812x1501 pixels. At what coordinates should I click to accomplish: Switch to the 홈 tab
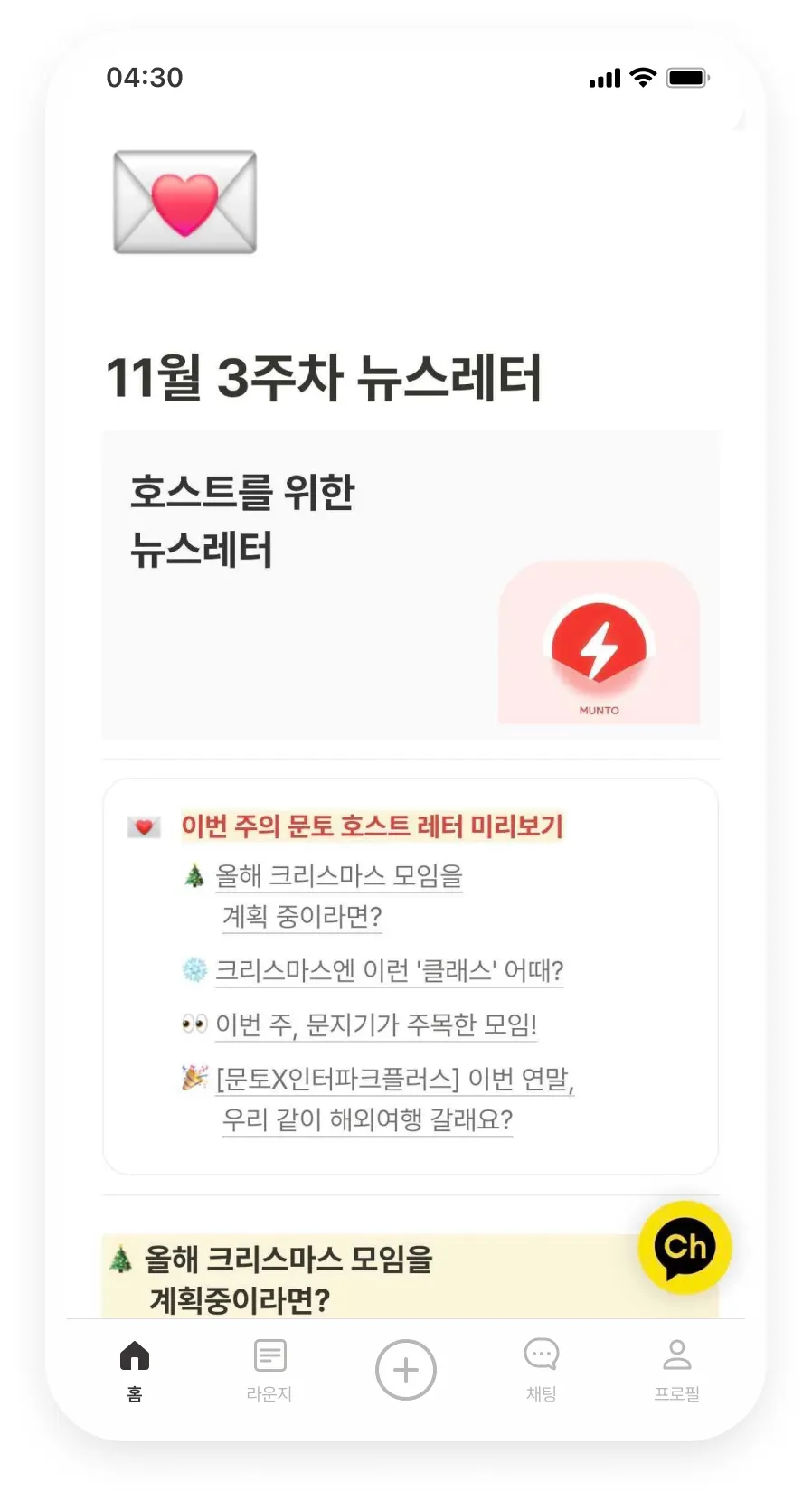134,1369
